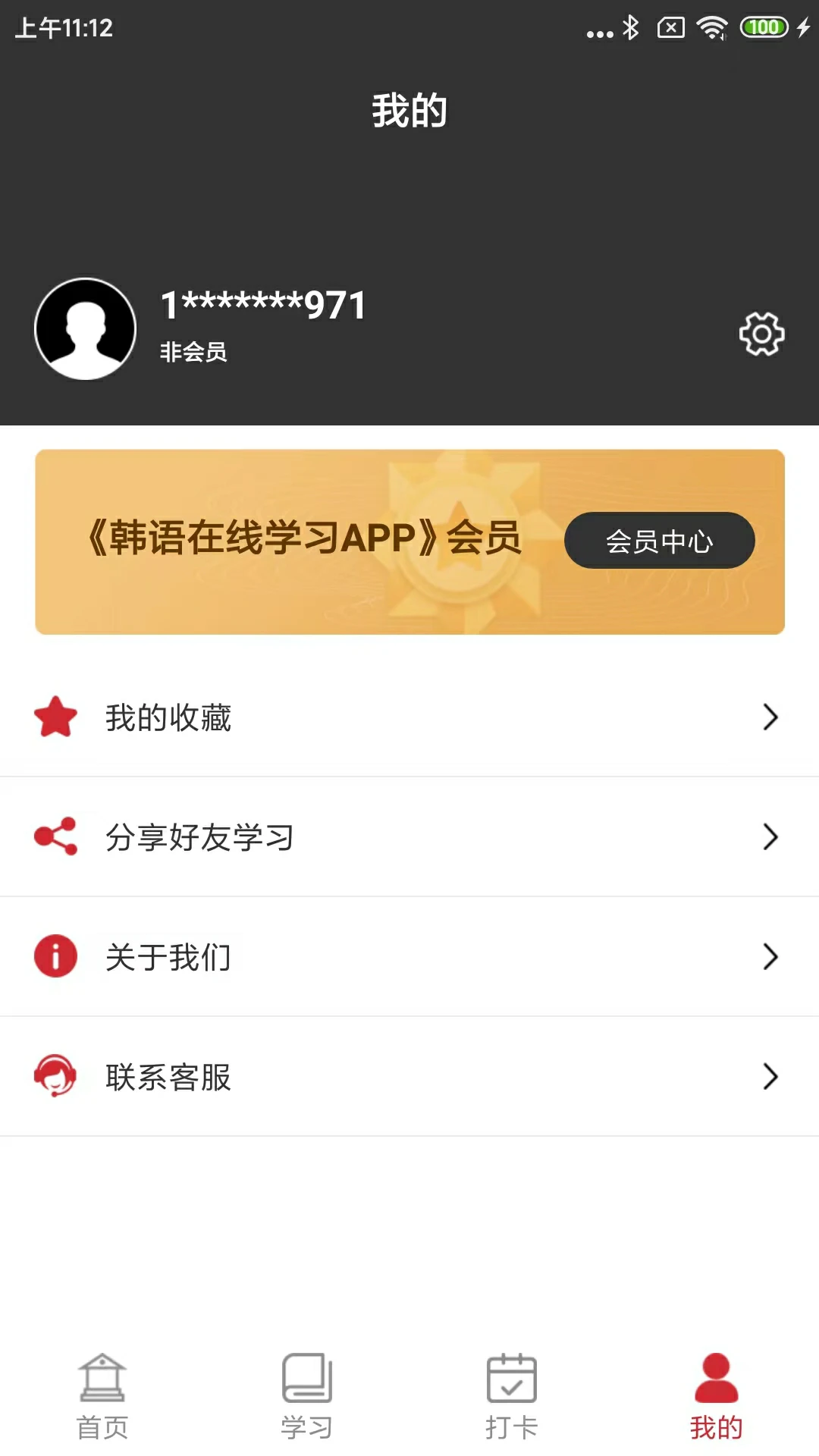Select the 我的 tab
The height and width of the screenshot is (1456, 819).
[716, 1397]
